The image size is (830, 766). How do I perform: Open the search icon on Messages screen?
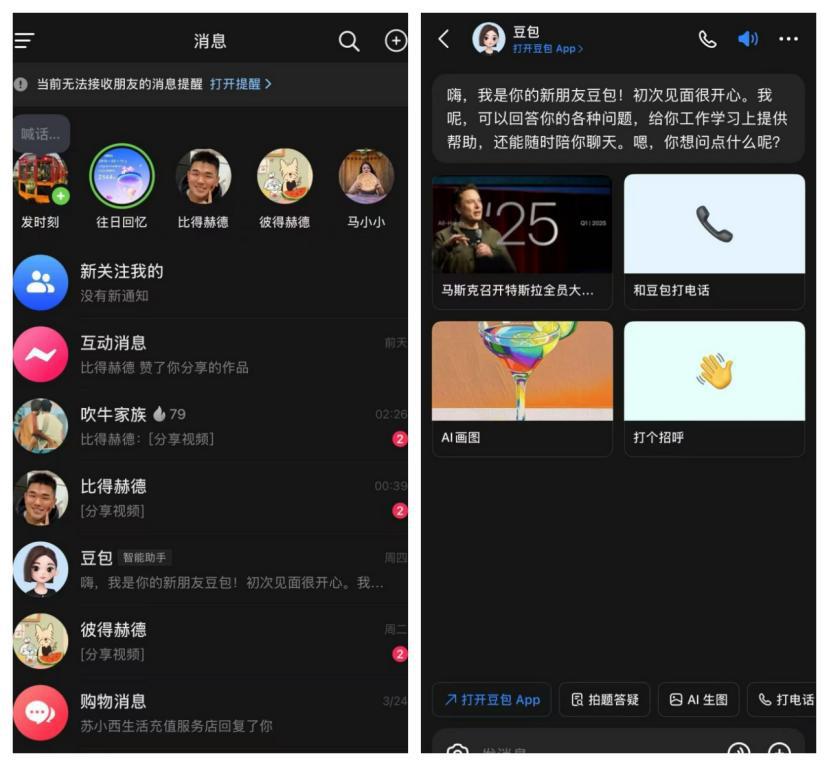(349, 41)
